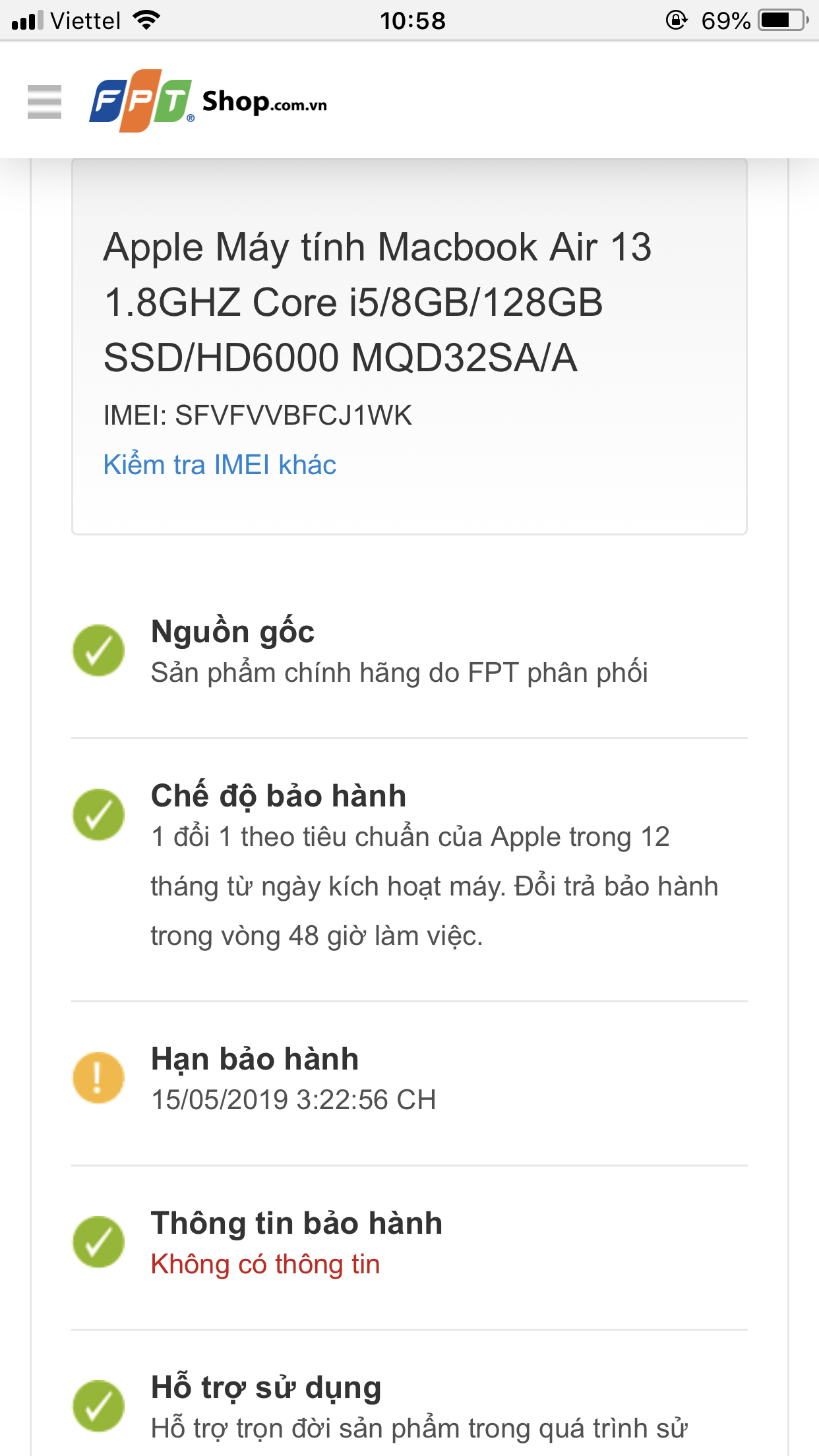Tap the FPT Shop logo to go home

tap(208, 102)
